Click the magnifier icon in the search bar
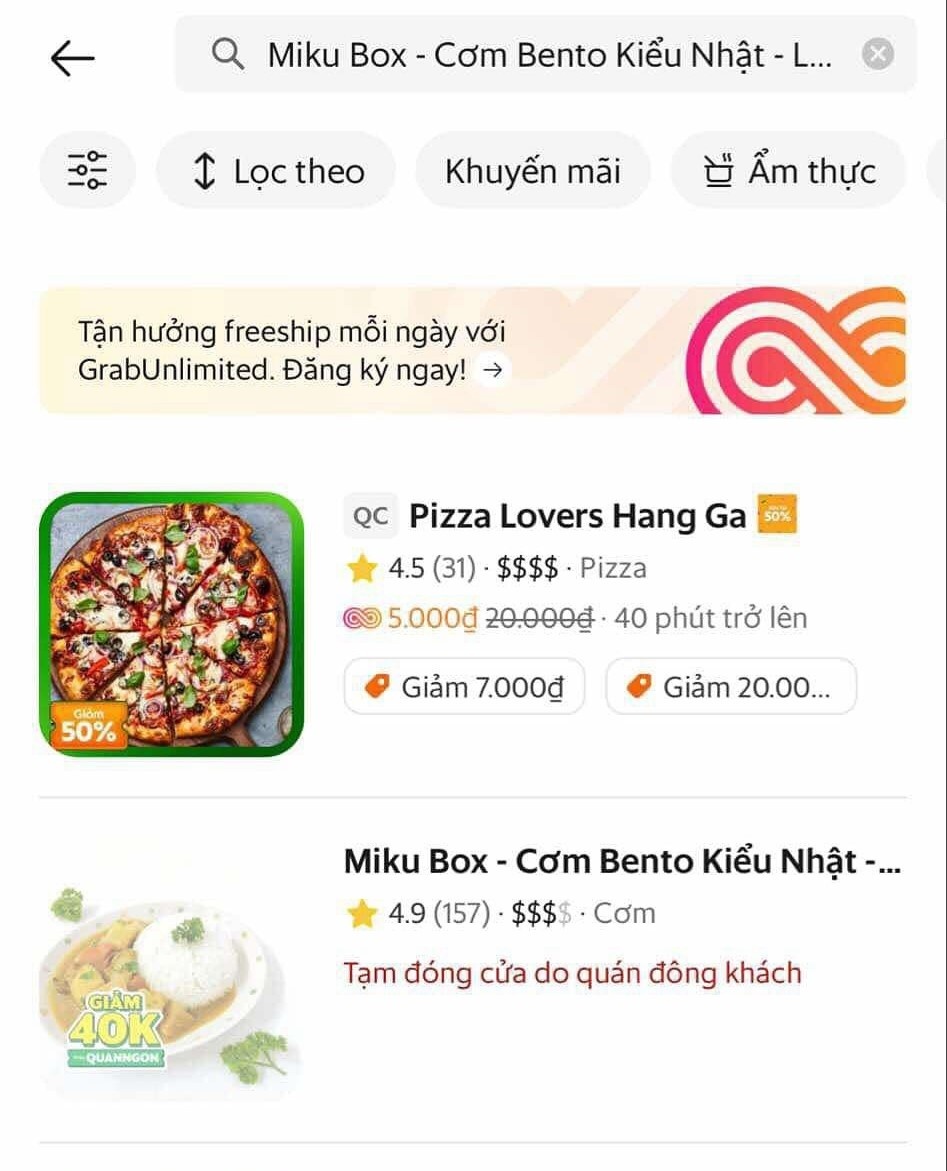This screenshot has height=1171, width=947. pos(228,55)
